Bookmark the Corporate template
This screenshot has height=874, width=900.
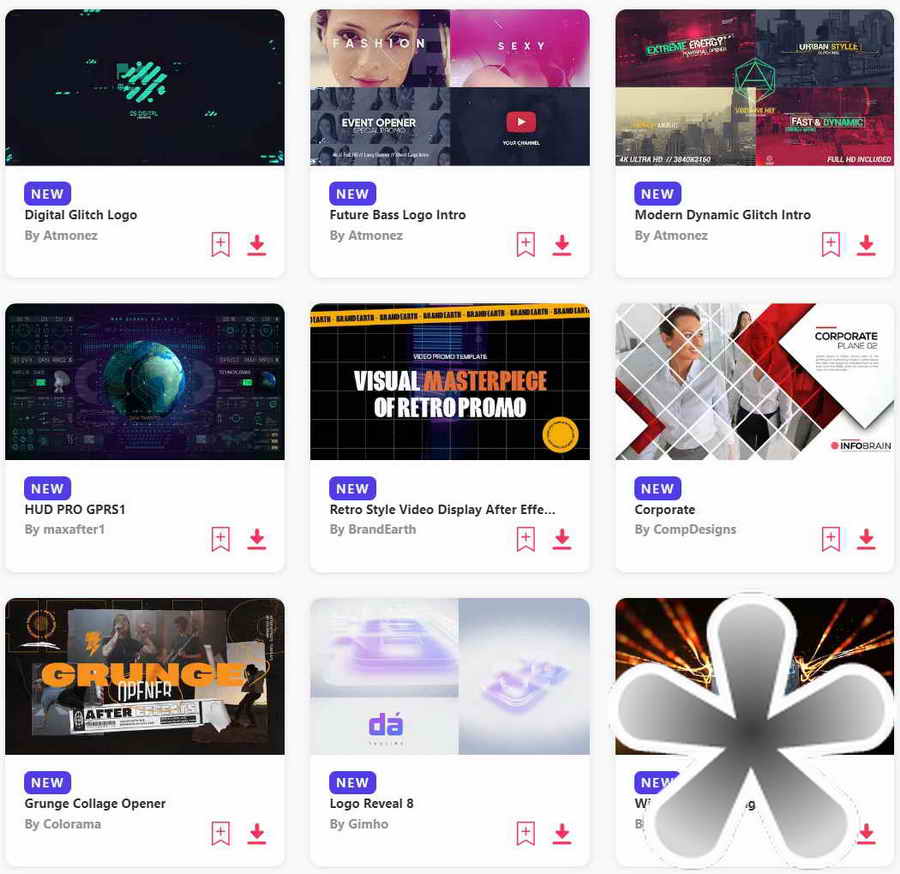[x=831, y=539]
